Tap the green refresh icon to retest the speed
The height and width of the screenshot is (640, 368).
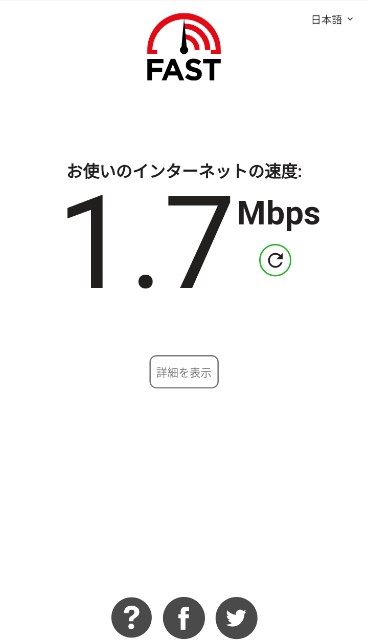[275, 260]
